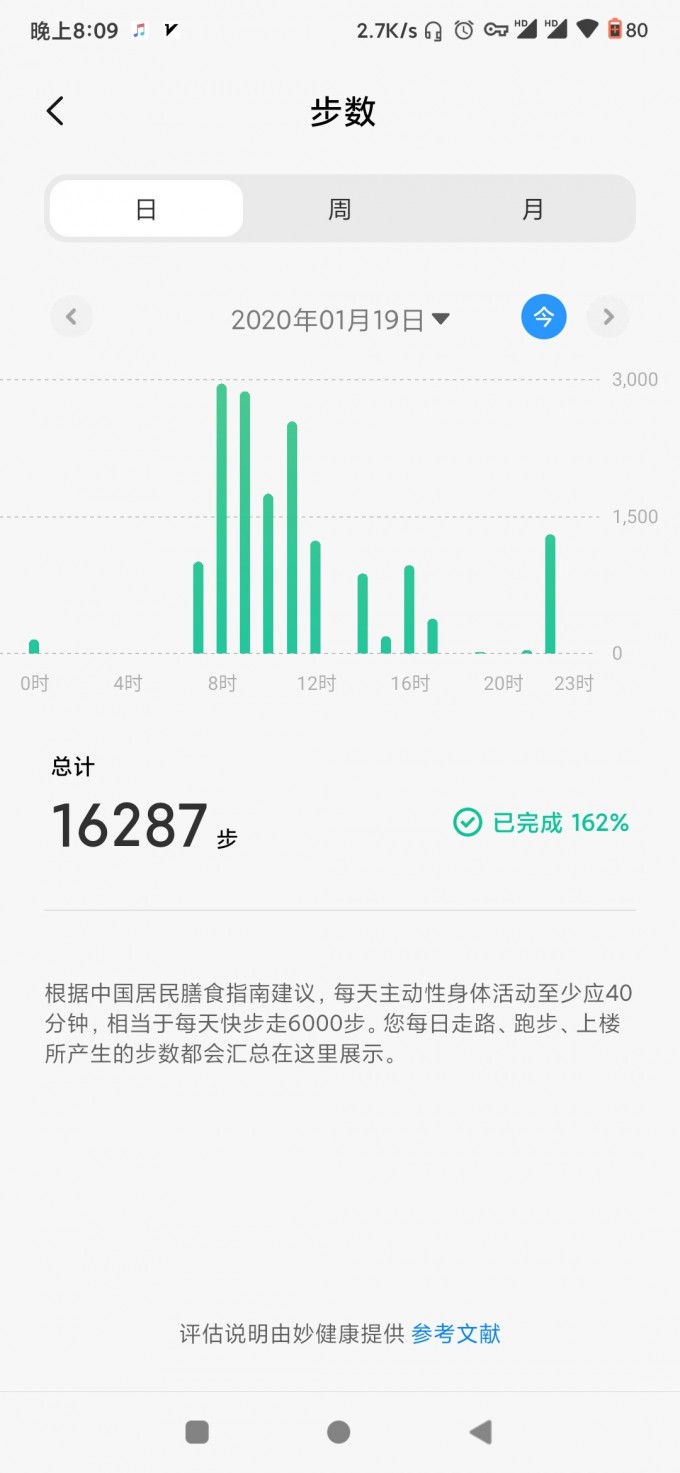Go to the previous day's steps
Image resolution: width=680 pixels, height=1473 pixels.
pos(71,318)
